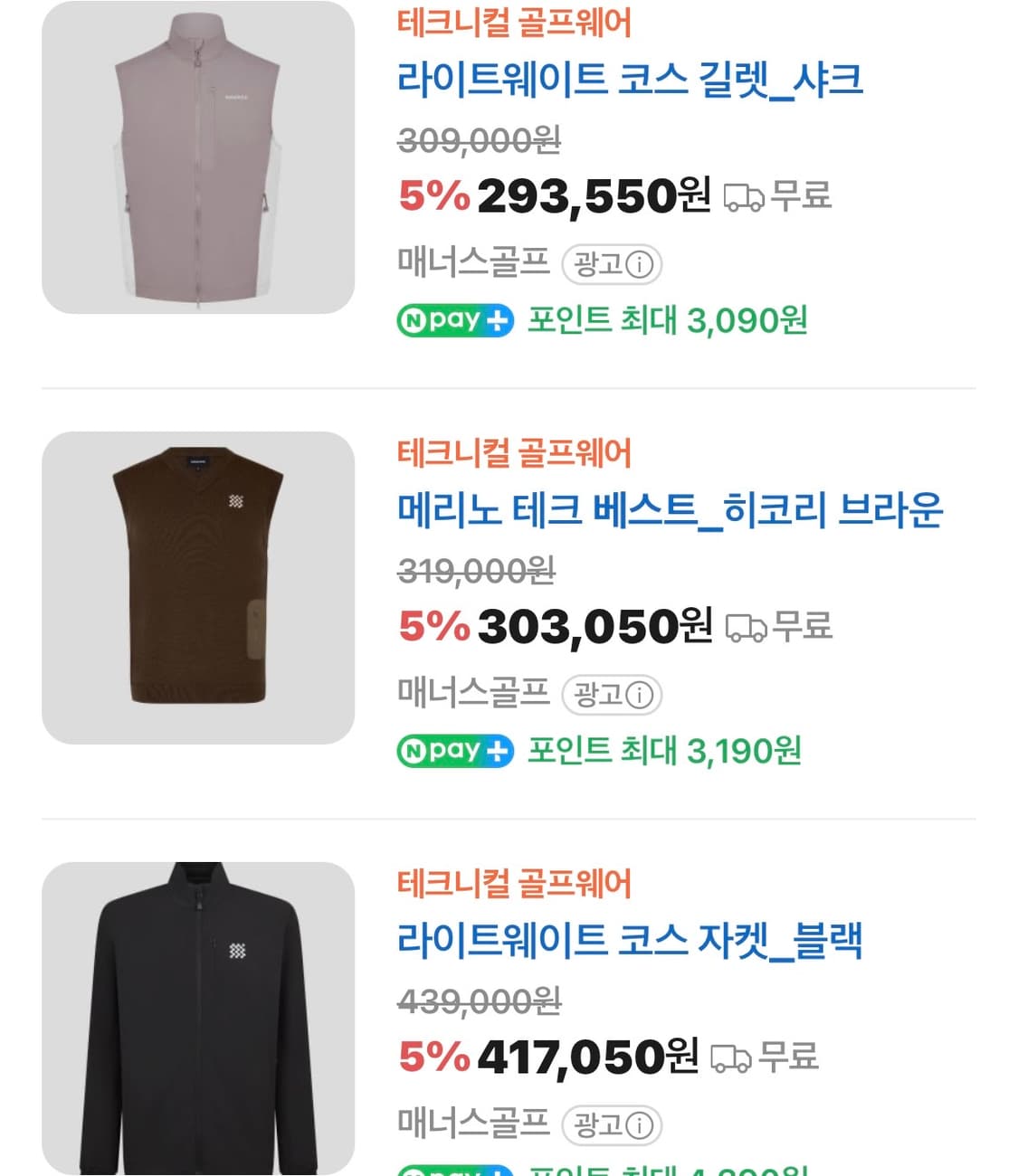Click the 포인트 최대 3,090원 text

coord(668,321)
